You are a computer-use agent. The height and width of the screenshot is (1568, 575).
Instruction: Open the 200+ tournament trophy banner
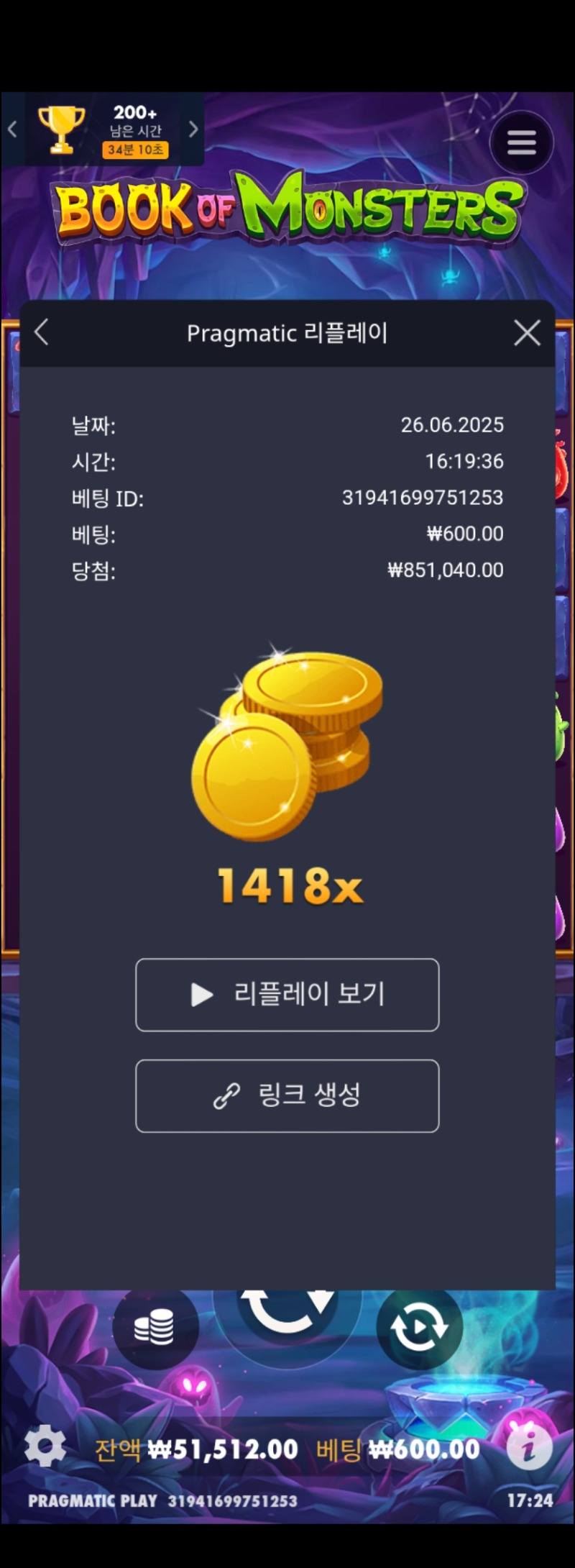pyautogui.click(x=104, y=130)
